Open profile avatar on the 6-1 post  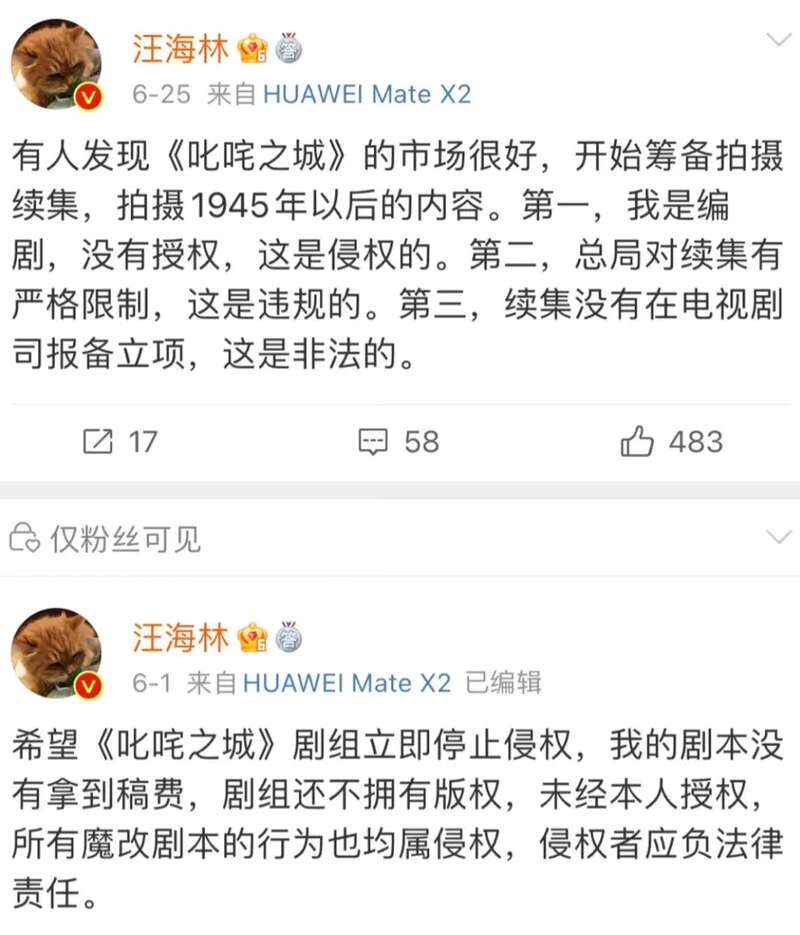coord(56,652)
